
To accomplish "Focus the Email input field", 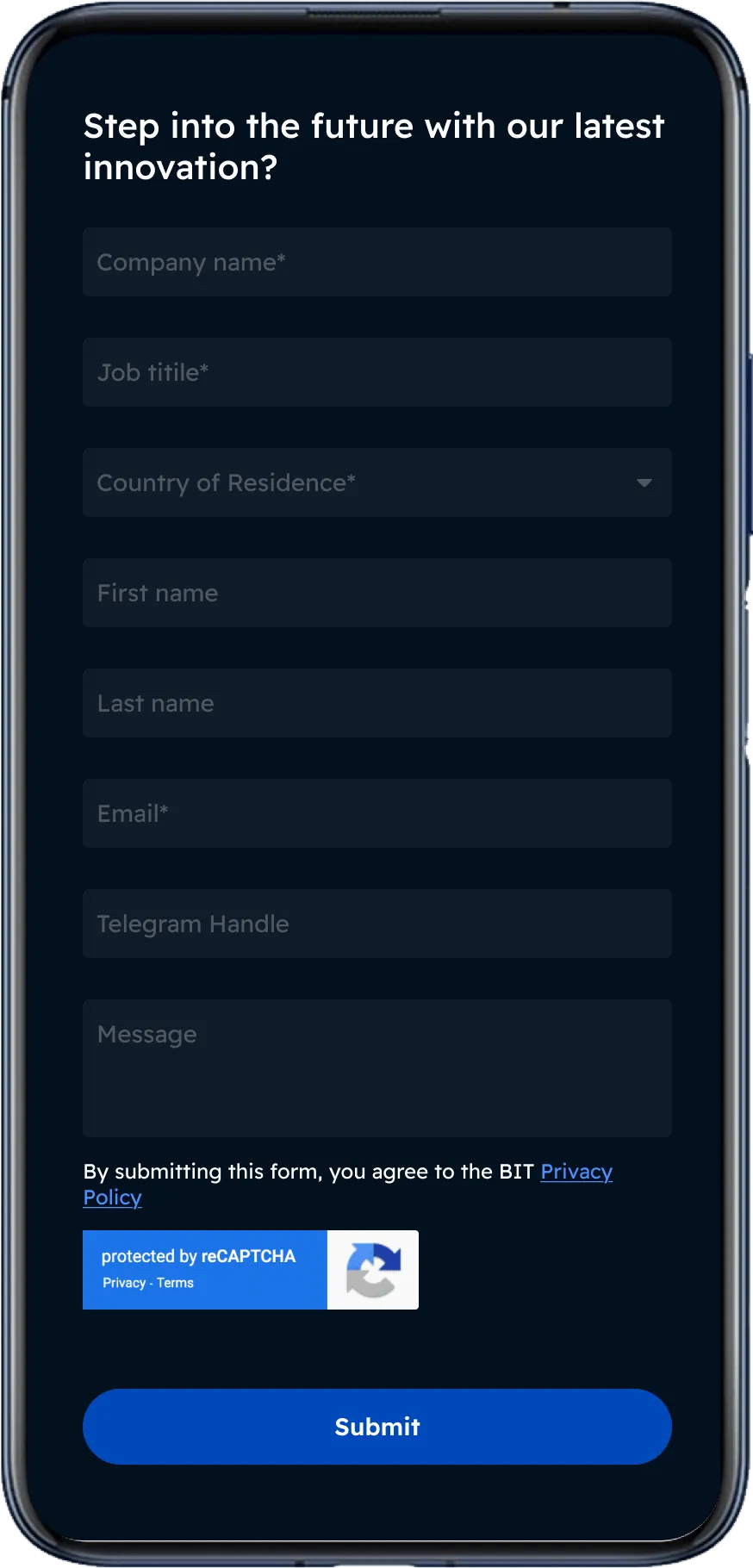I will pyautogui.click(x=376, y=813).
